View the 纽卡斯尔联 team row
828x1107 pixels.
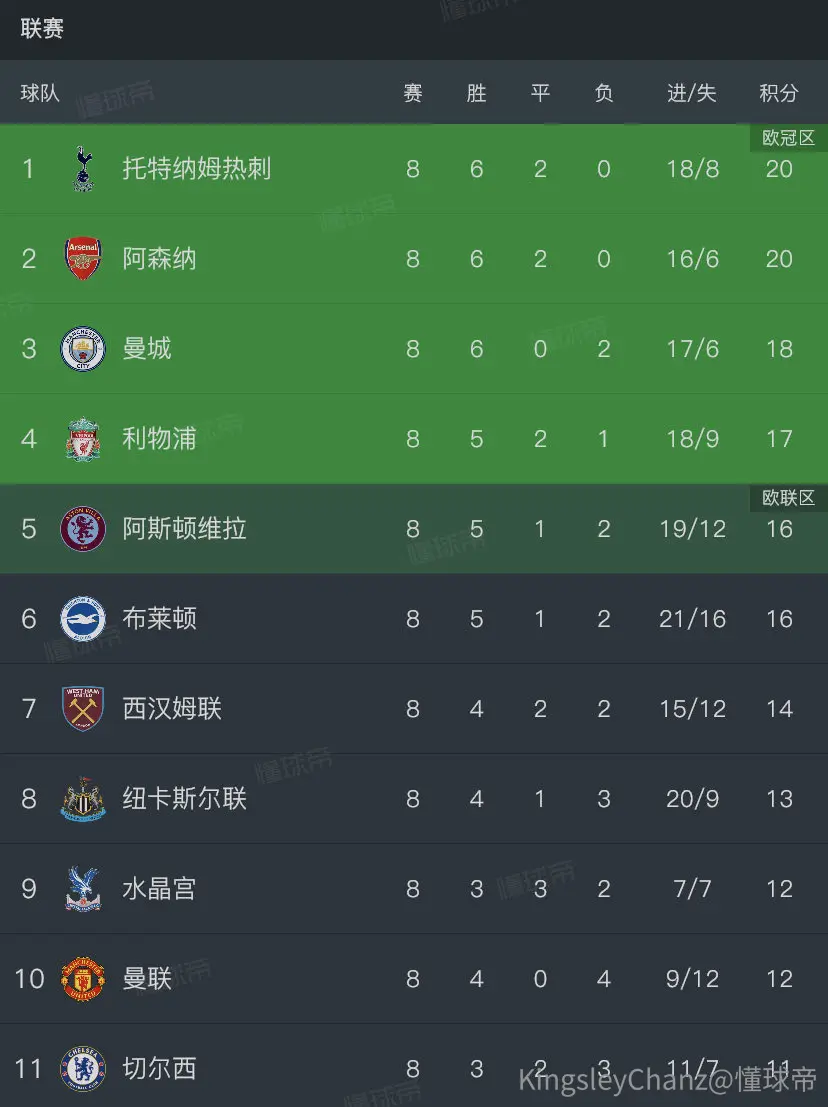(414, 799)
